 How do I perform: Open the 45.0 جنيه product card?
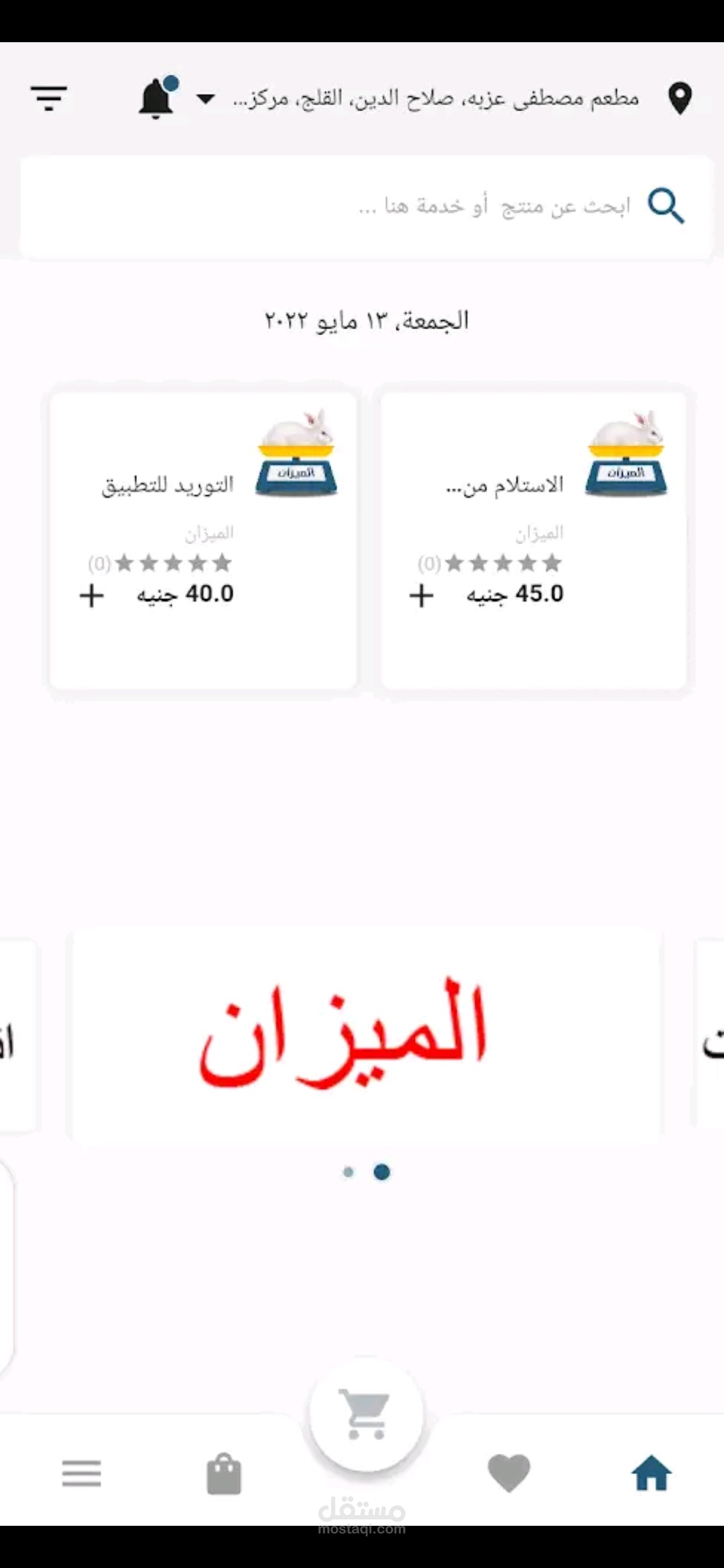click(533, 540)
